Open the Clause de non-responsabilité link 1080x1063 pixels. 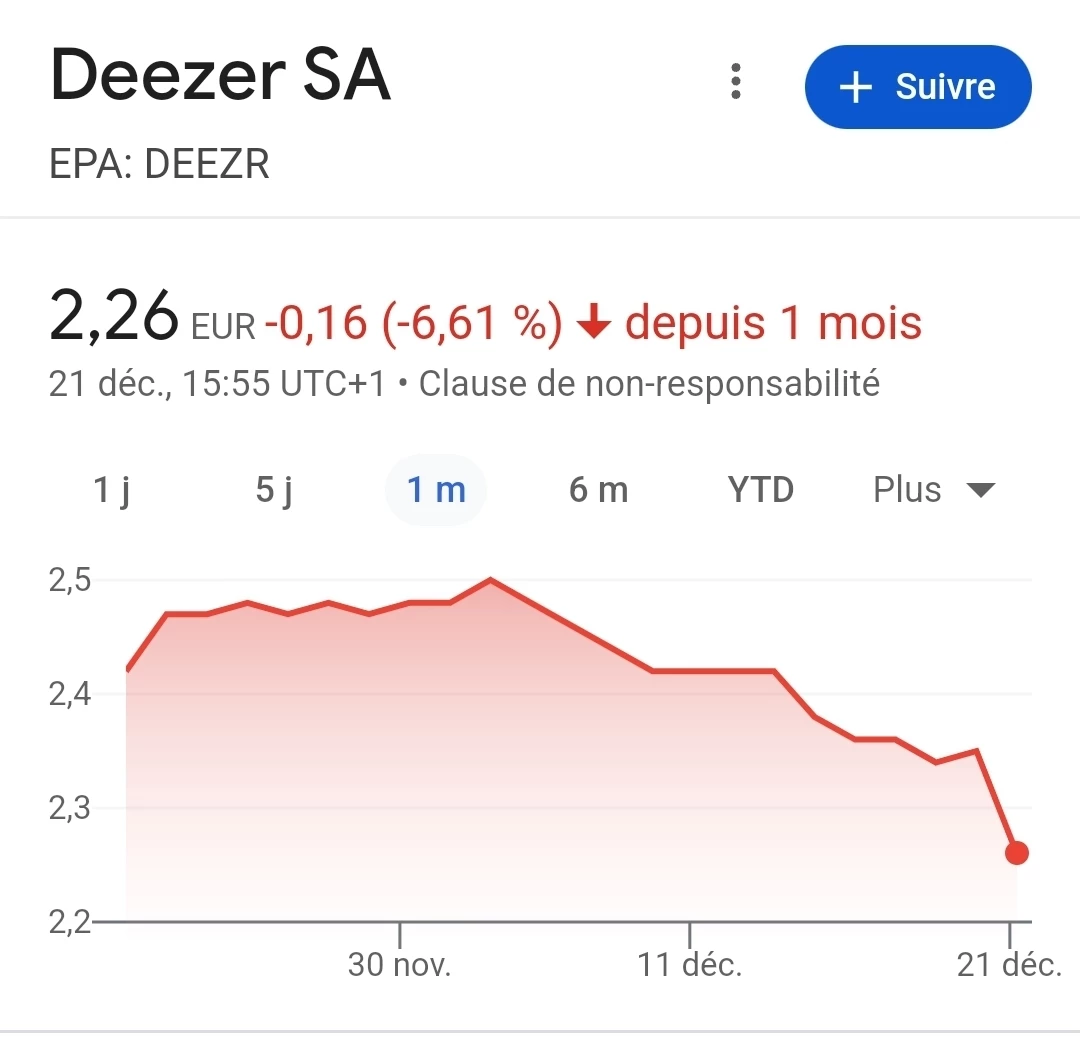point(649,383)
